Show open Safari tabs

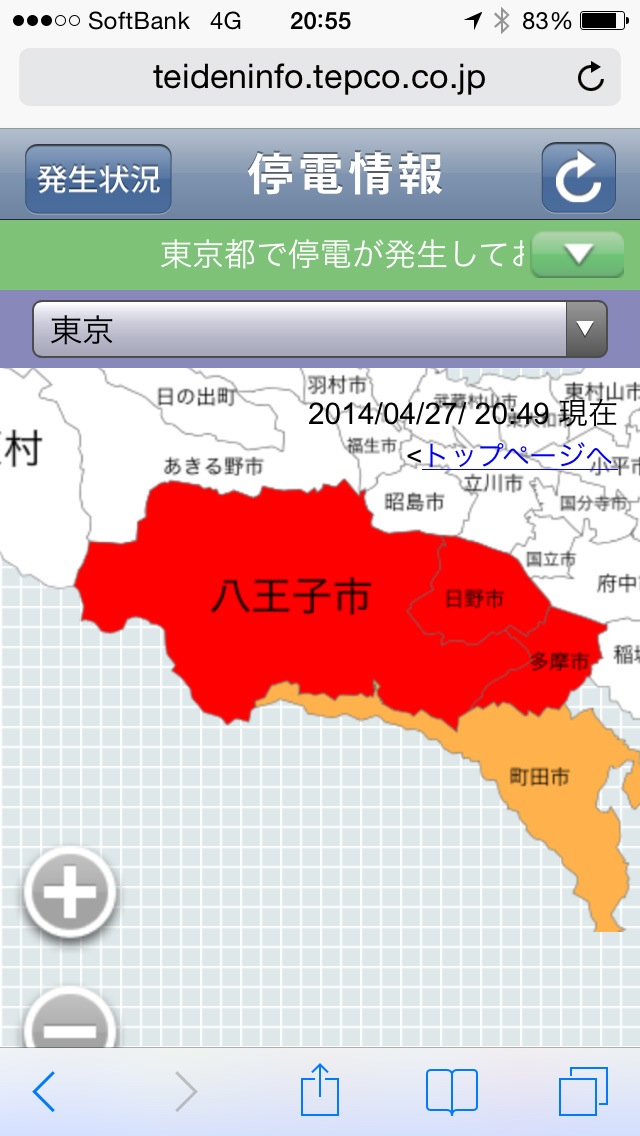point(583,1091)
